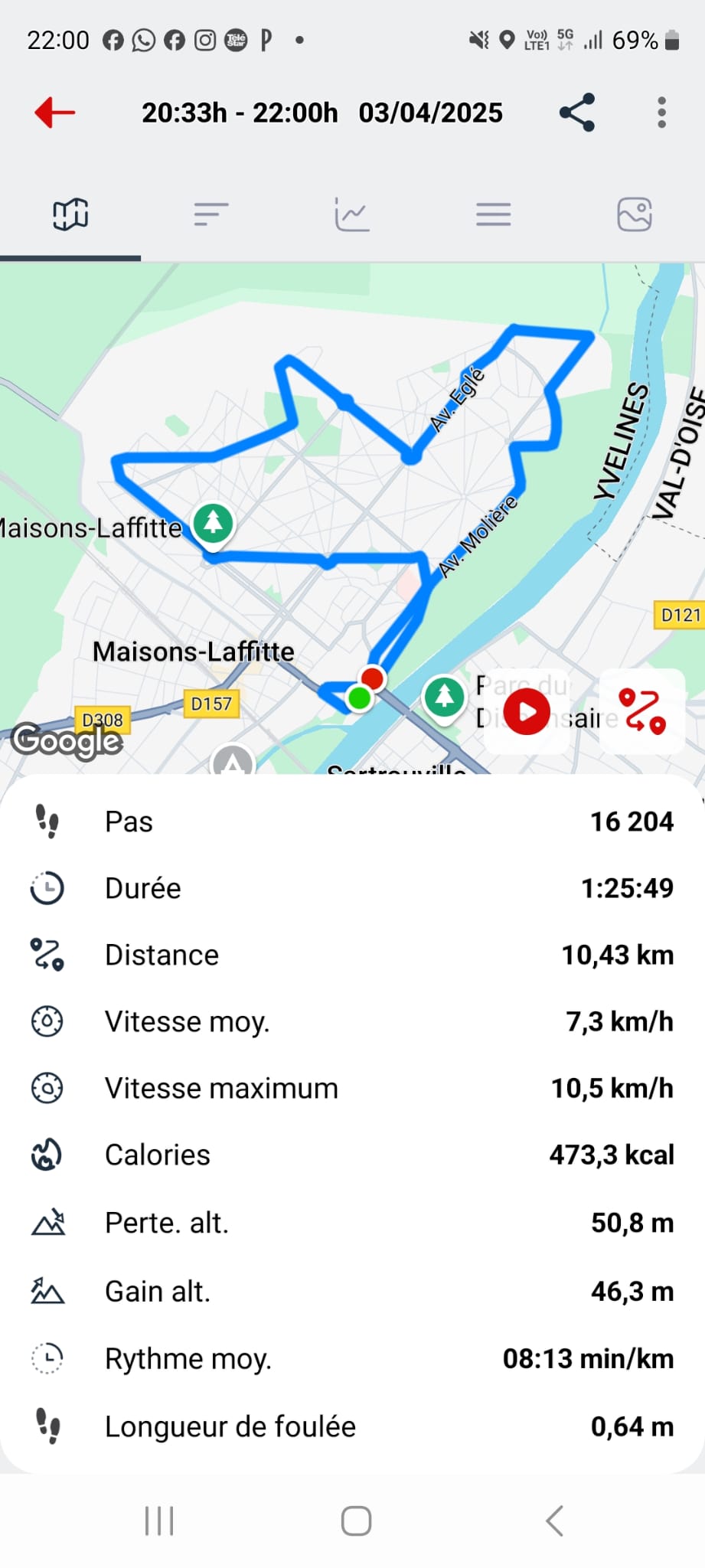The image size is (705, 1568).
Task: Go back with the red arrow
Action: point(55,113)
